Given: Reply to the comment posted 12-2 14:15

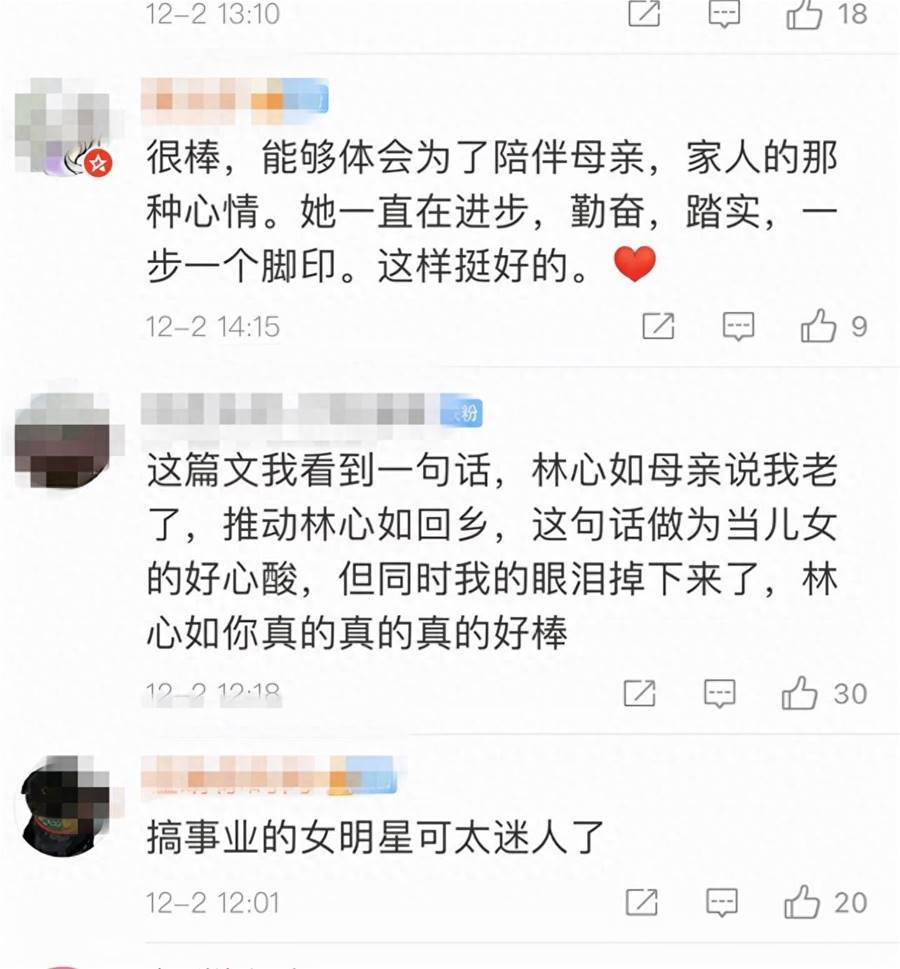Looking at the screenshot, I should click(738, 326).
